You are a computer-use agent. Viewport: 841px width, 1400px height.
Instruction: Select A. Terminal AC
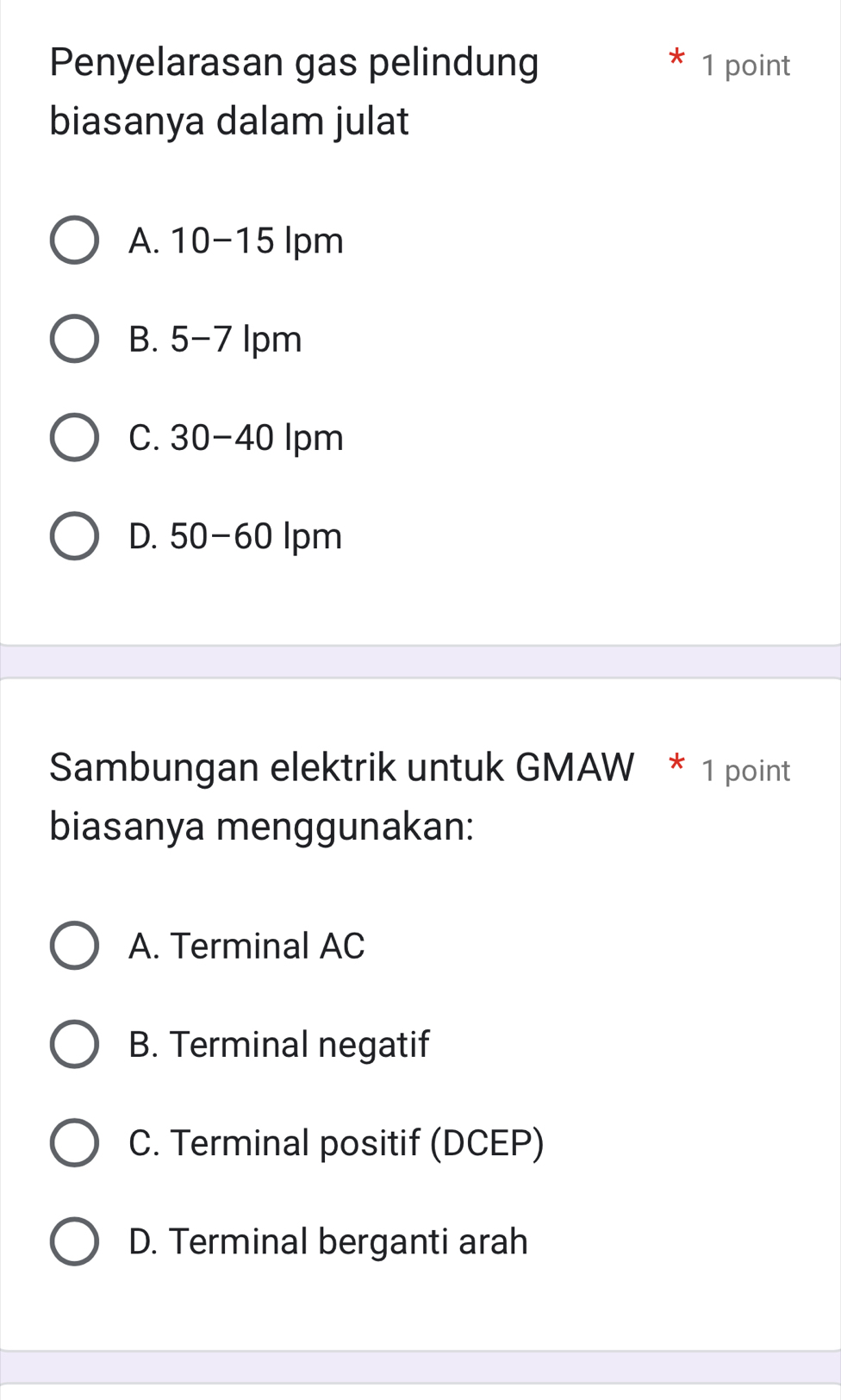pos(74,946)
